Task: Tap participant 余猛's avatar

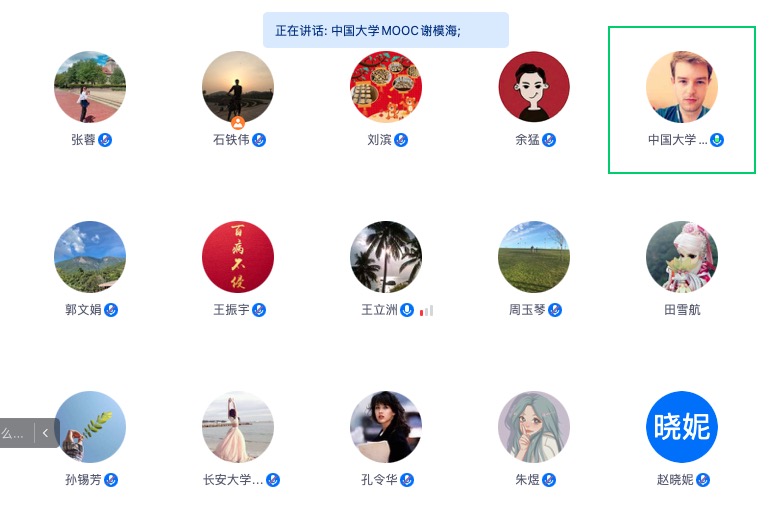Action: (x=534, y=87)
